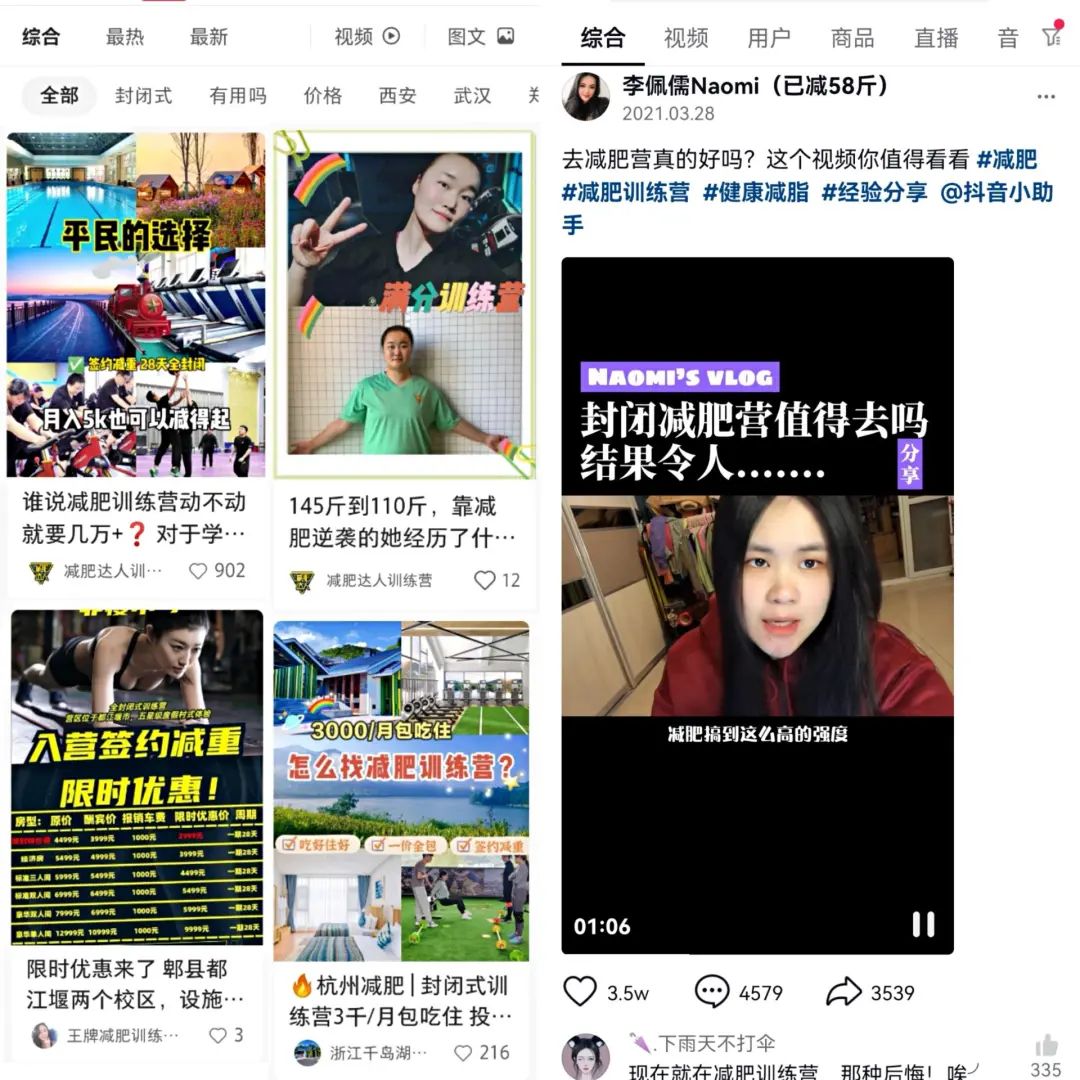The width and height of the screenshot is (1080, 1080).
Task: Select the 武汉 filter chip
Action: [x=473, y=96]
